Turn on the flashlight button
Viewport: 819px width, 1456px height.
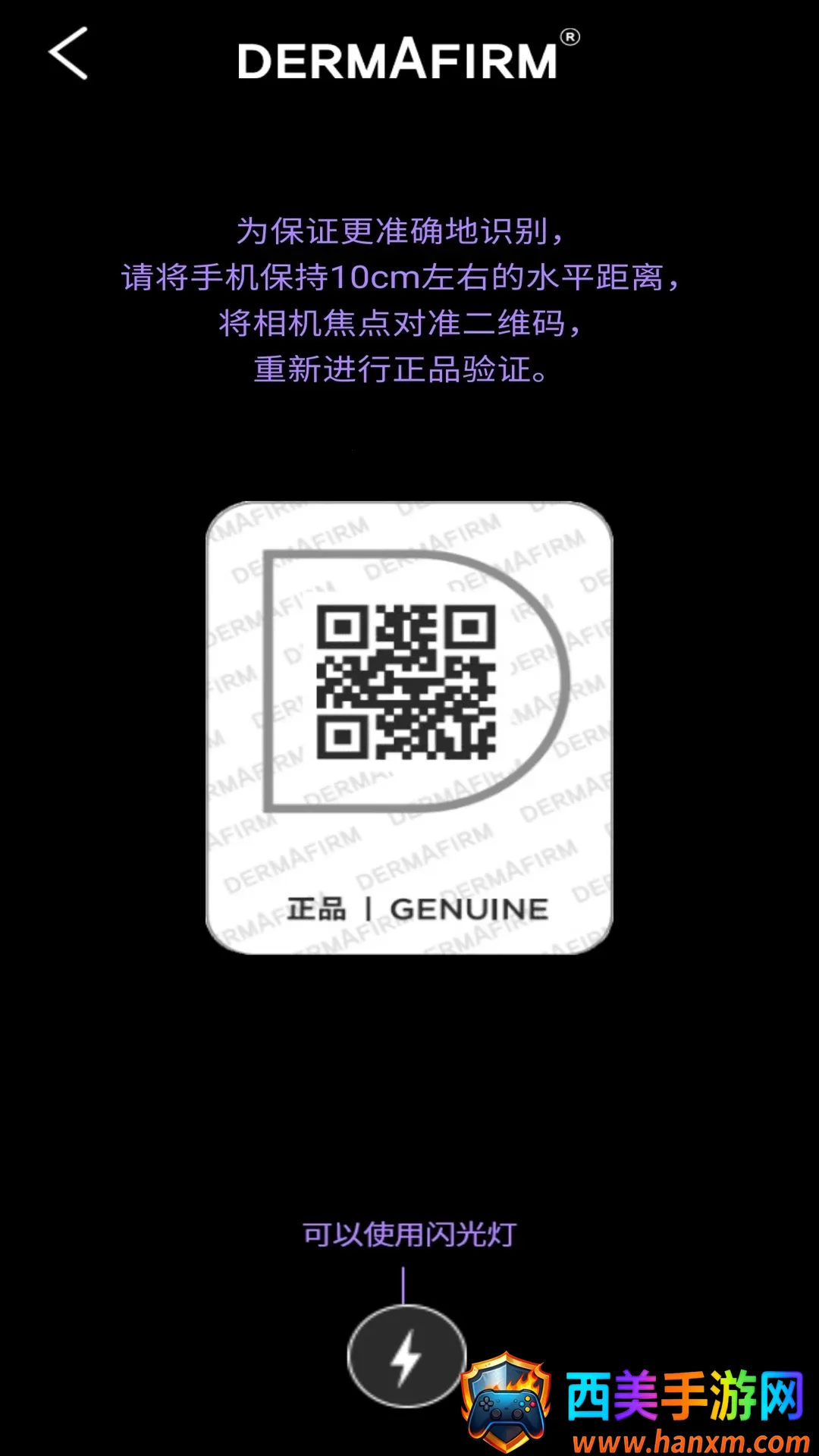[x=406, y=1357]
